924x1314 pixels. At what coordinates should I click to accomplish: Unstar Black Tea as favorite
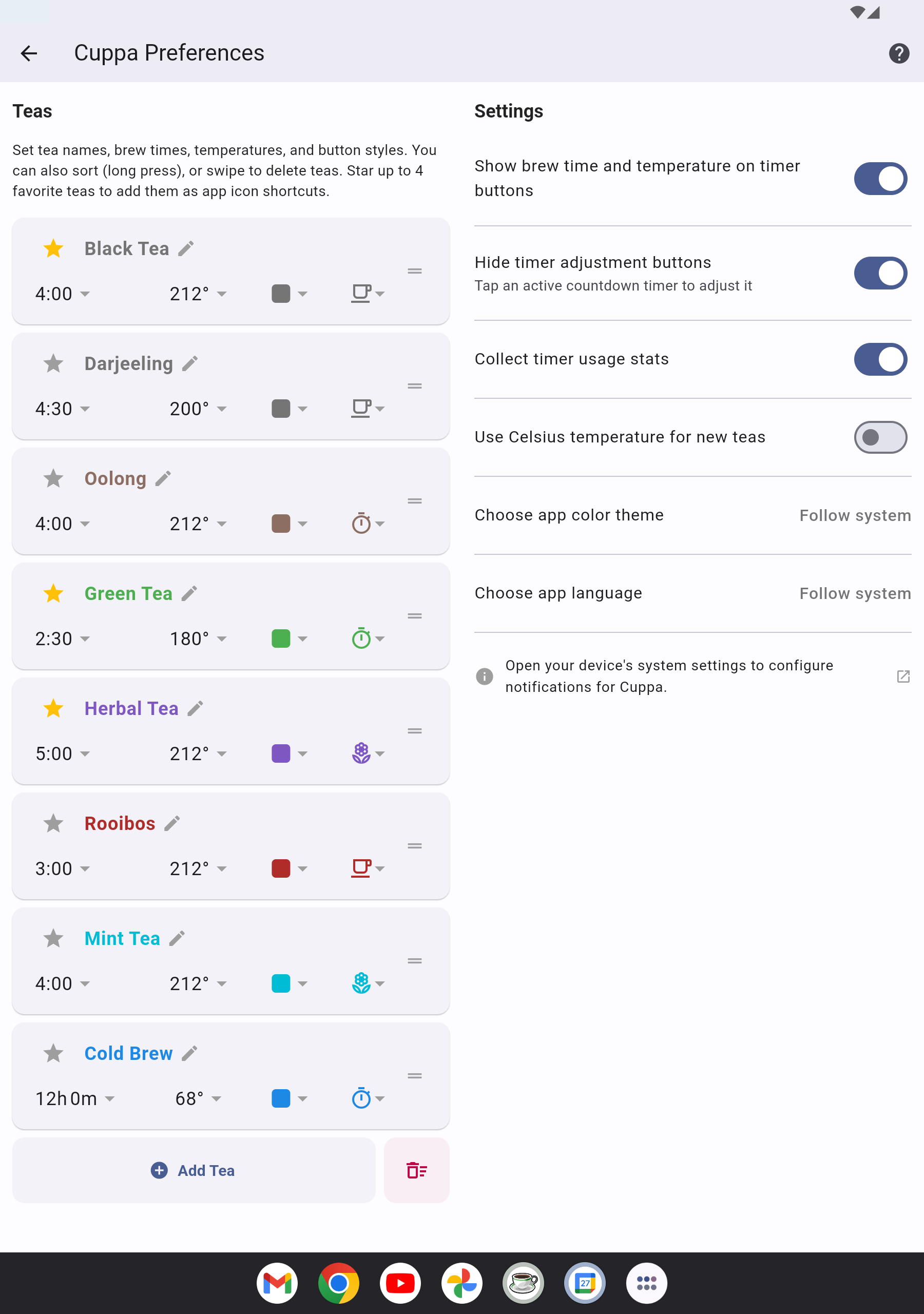[x=53, y=248]
